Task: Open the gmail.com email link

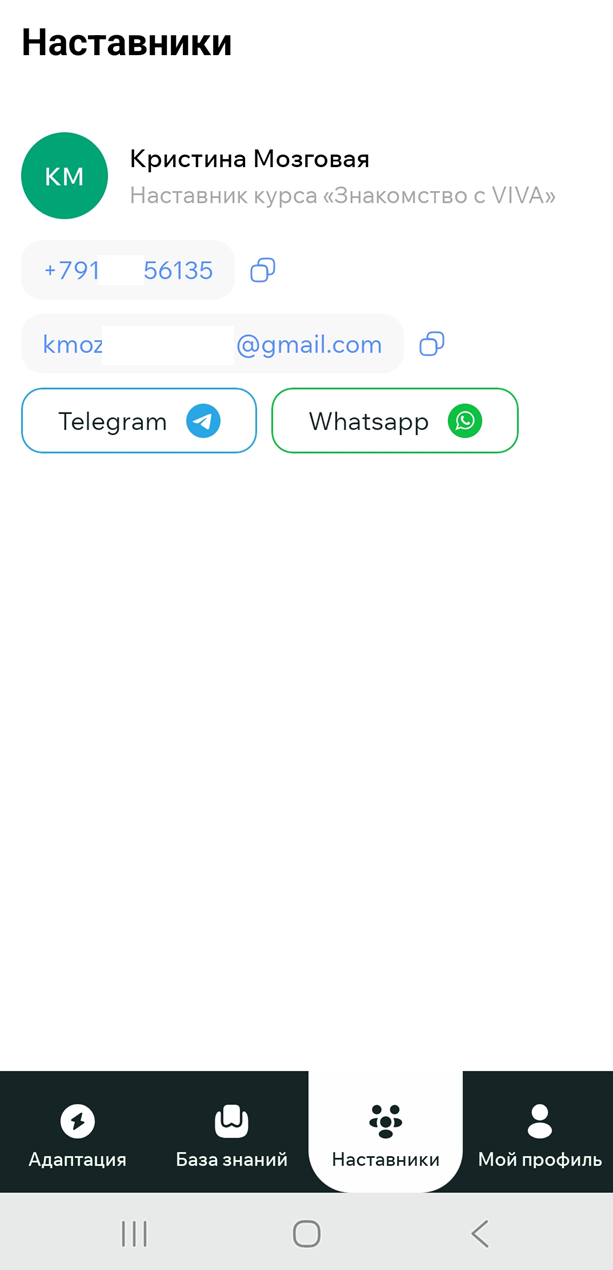Action: pyautogui.click(x=212, y=344)
